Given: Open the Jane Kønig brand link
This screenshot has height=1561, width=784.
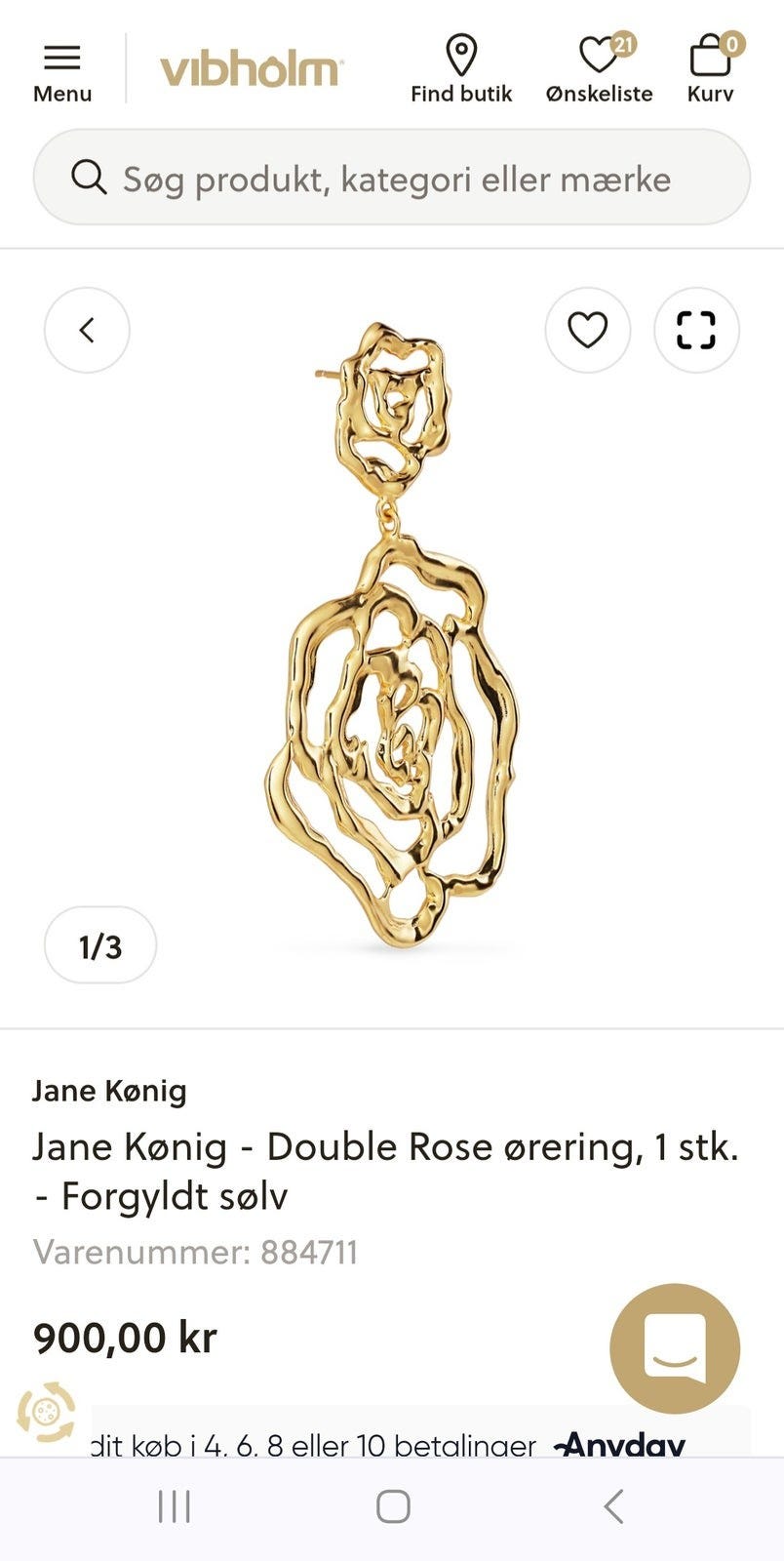Looking at the screenshot, I should [109, 1090].
